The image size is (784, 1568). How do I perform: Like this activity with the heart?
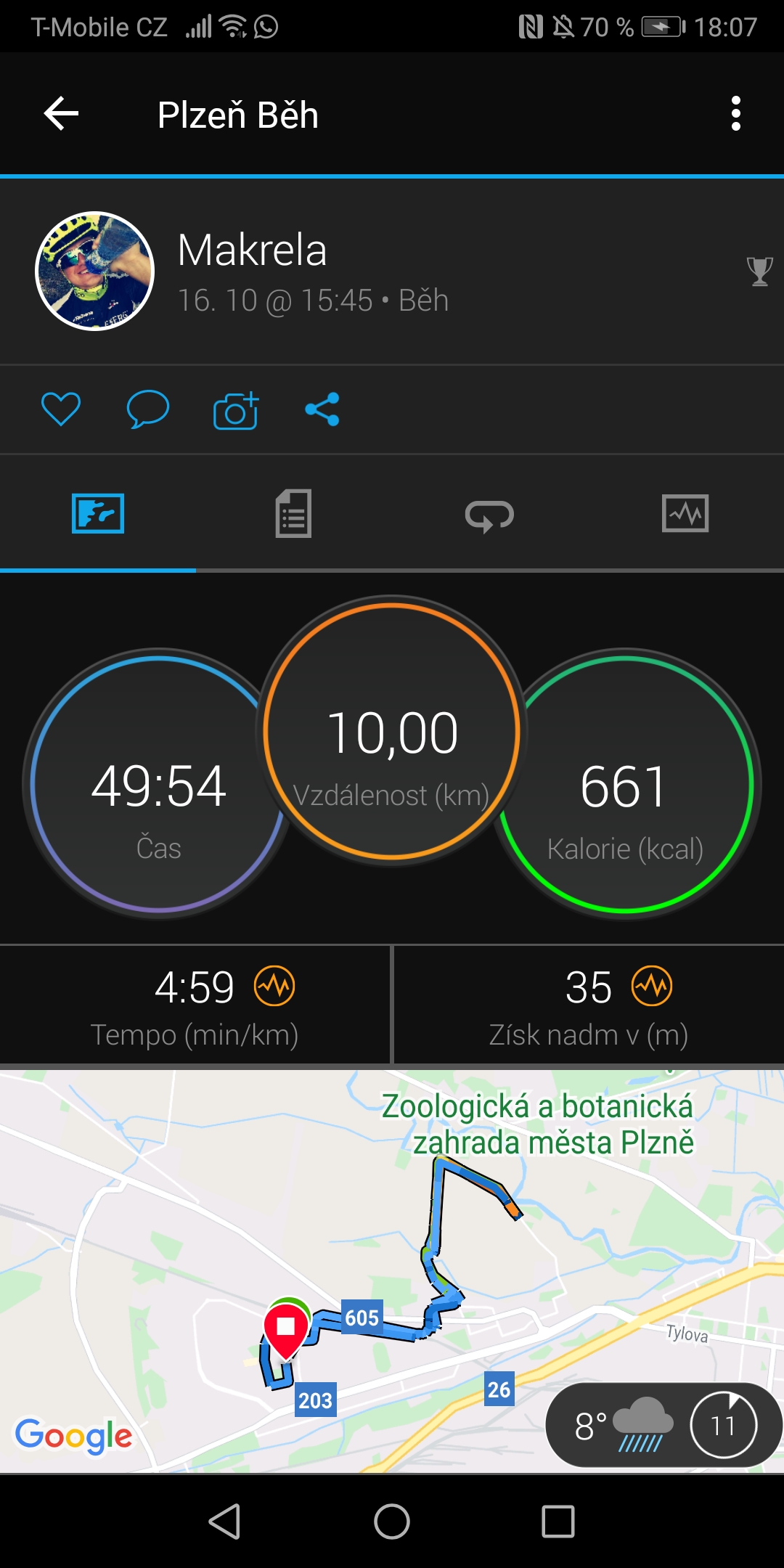[x=61, y=409]
